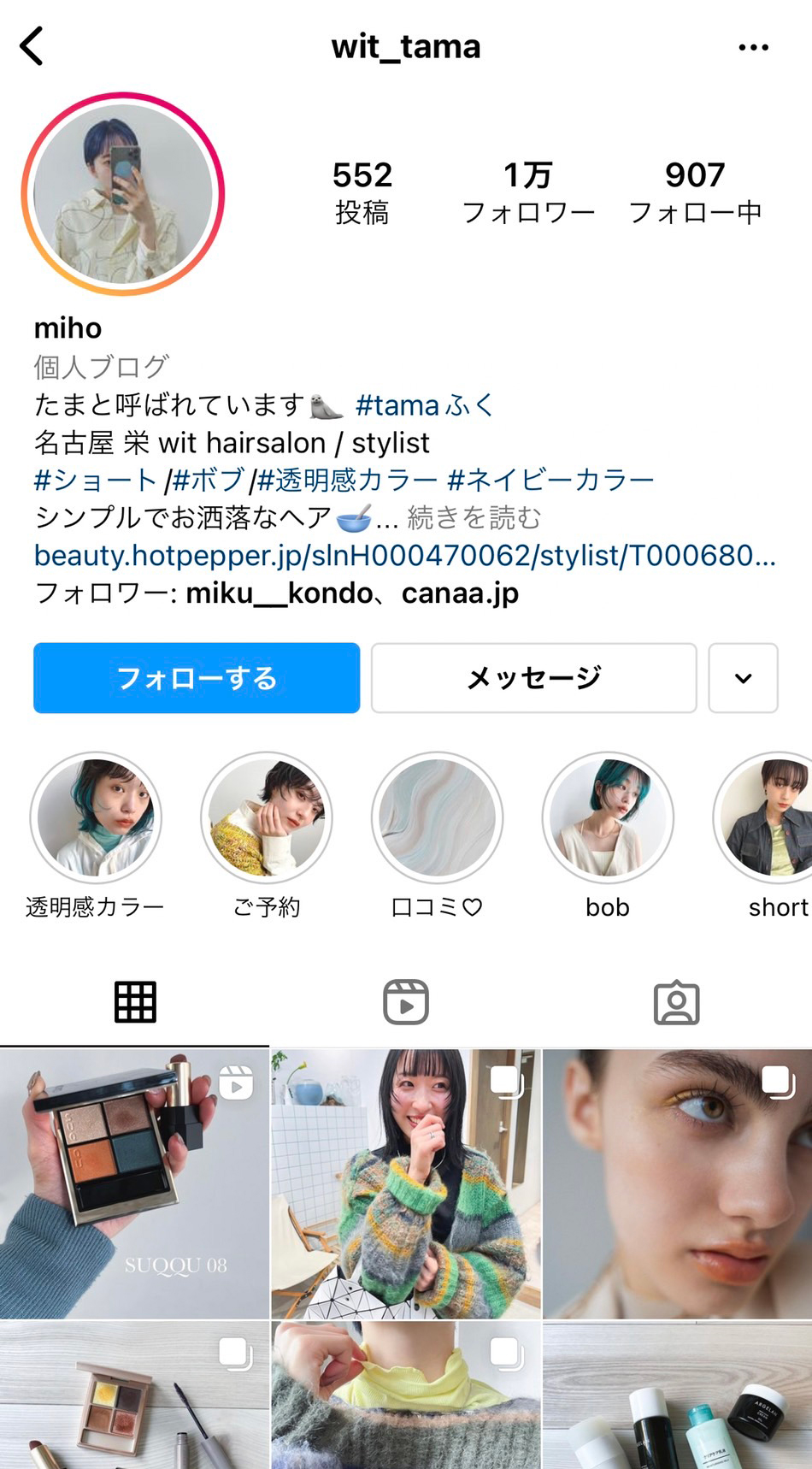This screenshot has width=812, height=1469.
Task: Switch to the Reels tab
Action: tap(406, 1002)
